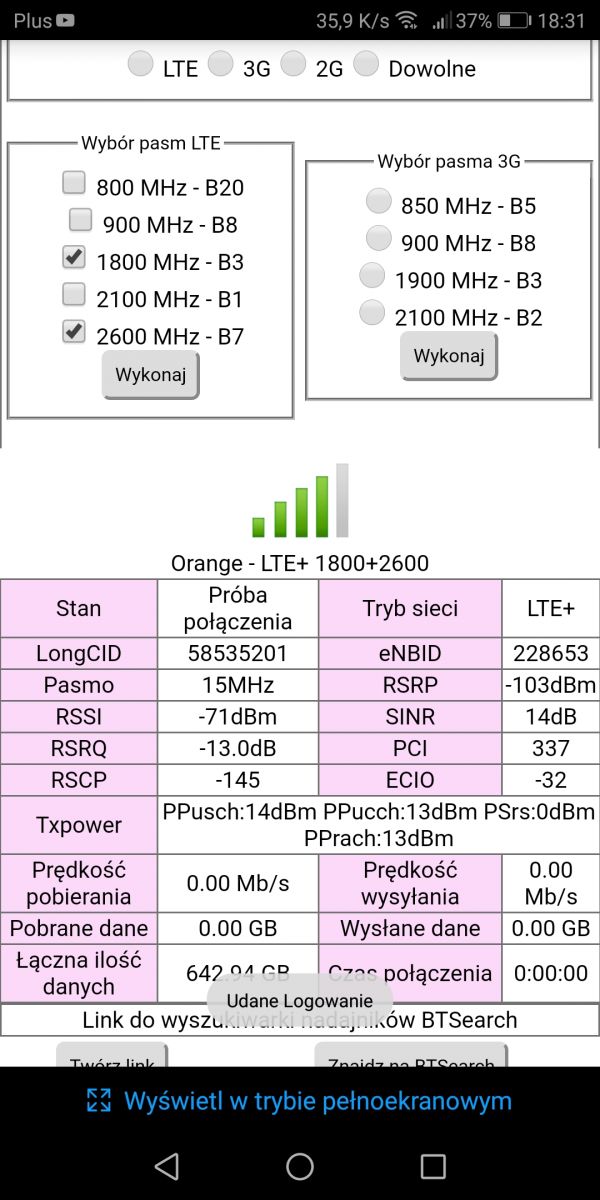The width and height of the screenshot is (600, 1200).
Task: Select 1900 MHz - B3 3G band
Action: pyautogui.click(x=372, y=276)
